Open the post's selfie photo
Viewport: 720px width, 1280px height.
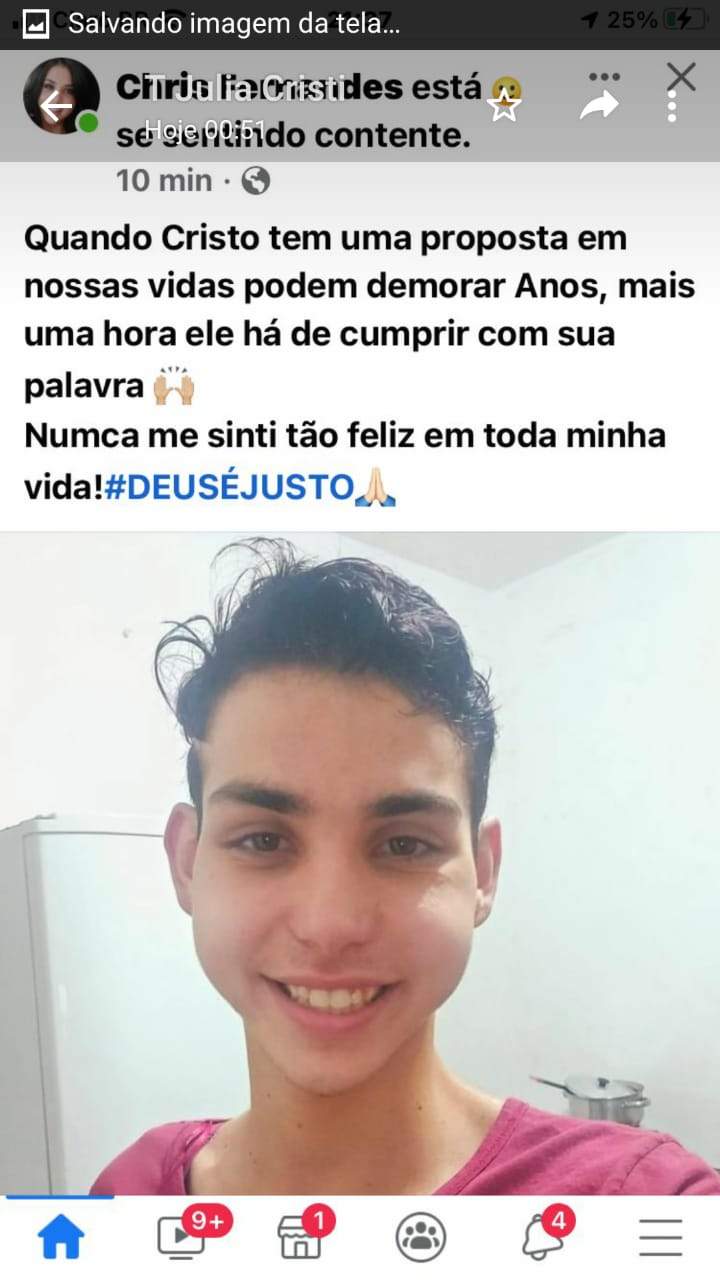pos(360,864)
